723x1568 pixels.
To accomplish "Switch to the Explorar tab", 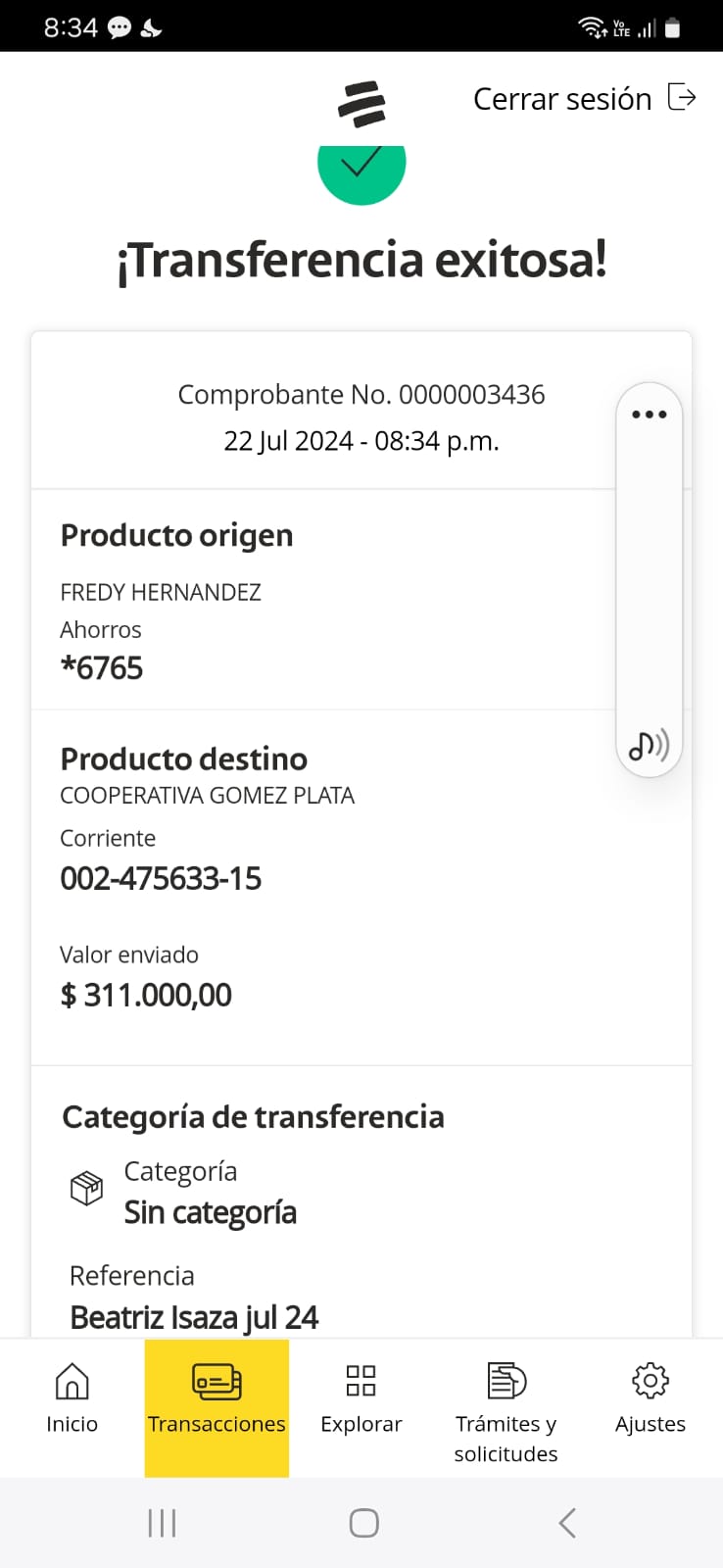I will [x=361, y=1398].
